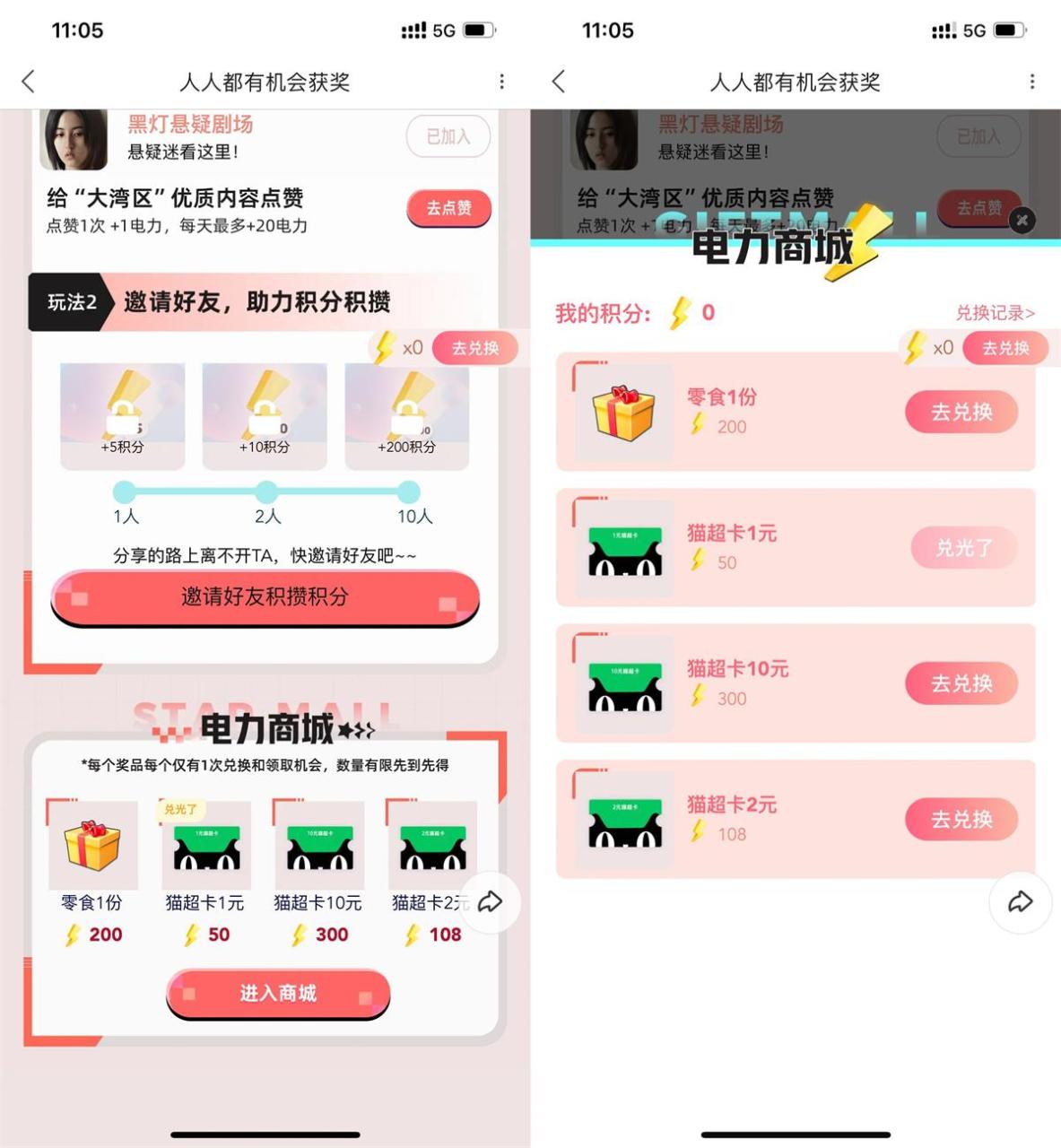
Task: Select the locked +200积分 reward icon
Action: click(x=406, y=411)
